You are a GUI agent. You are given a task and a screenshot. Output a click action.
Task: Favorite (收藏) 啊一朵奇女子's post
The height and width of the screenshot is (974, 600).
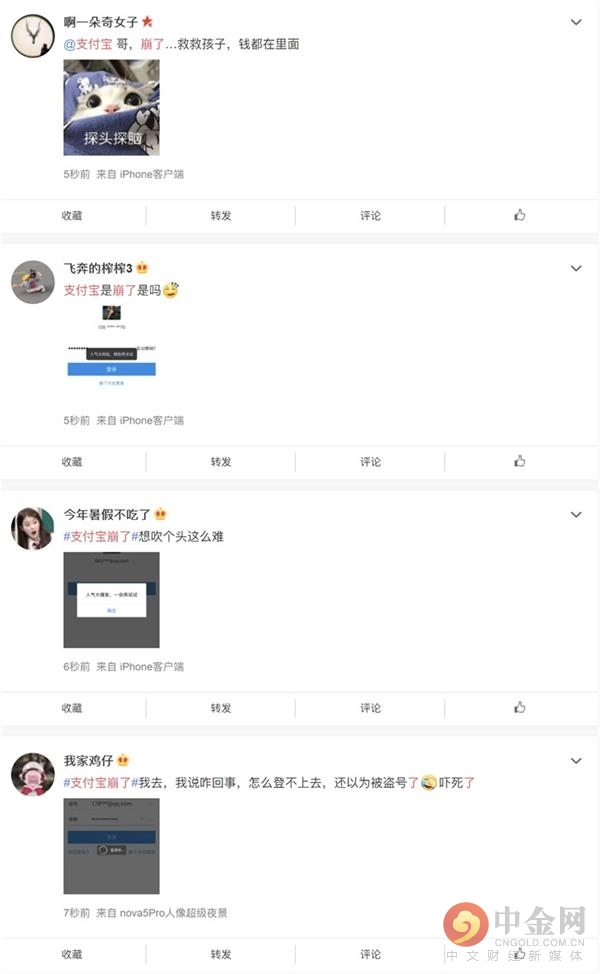click(72, 215)
